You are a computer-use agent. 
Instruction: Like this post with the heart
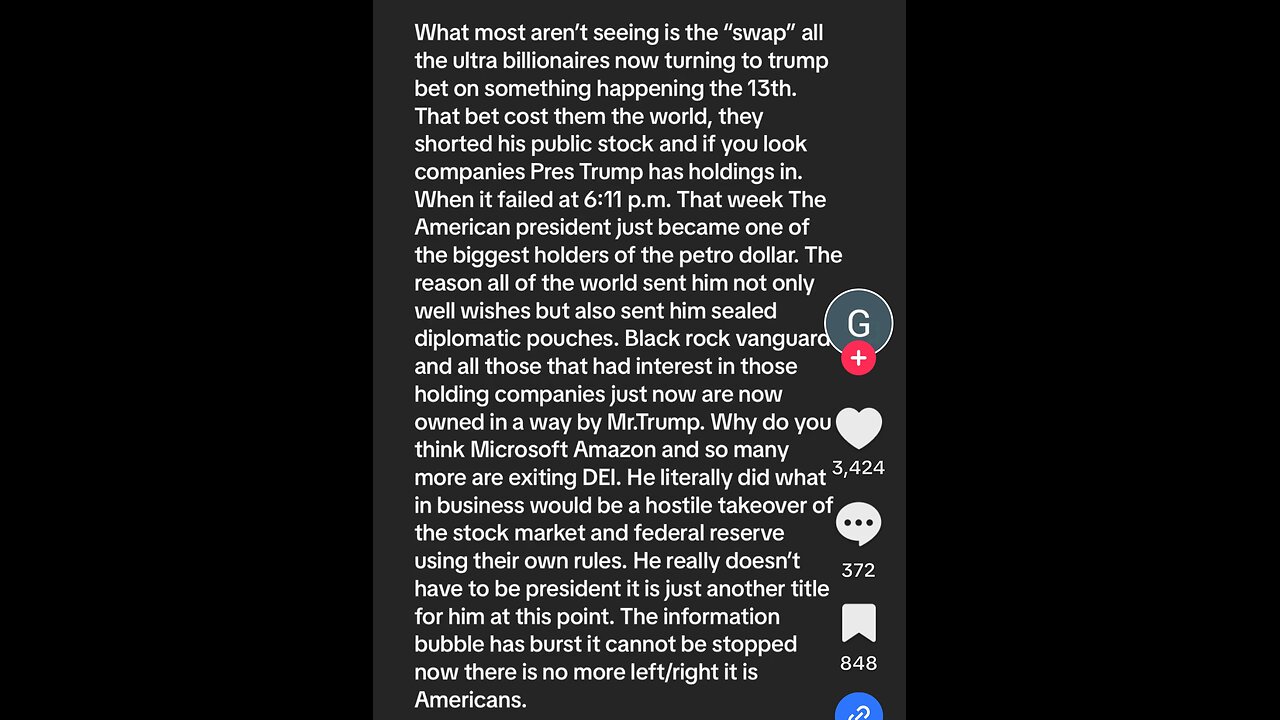(858, 429)
